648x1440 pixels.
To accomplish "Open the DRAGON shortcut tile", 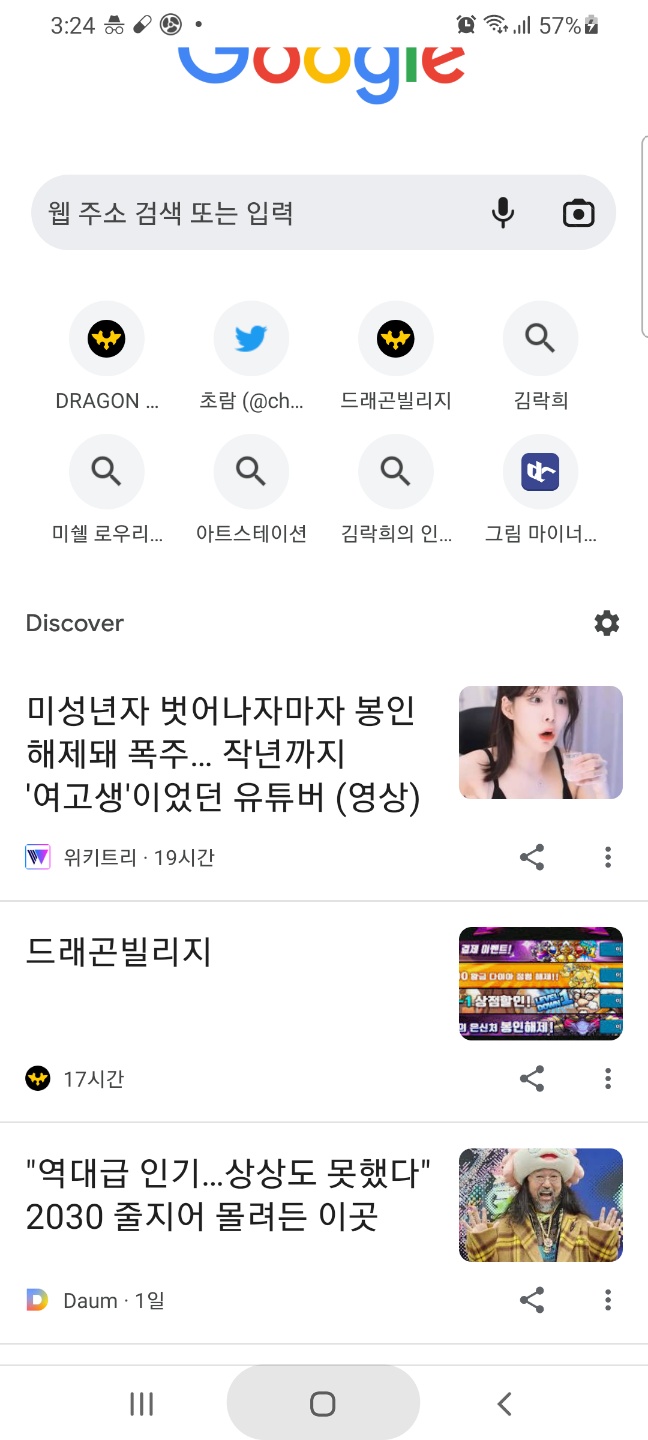I will 106,340.
